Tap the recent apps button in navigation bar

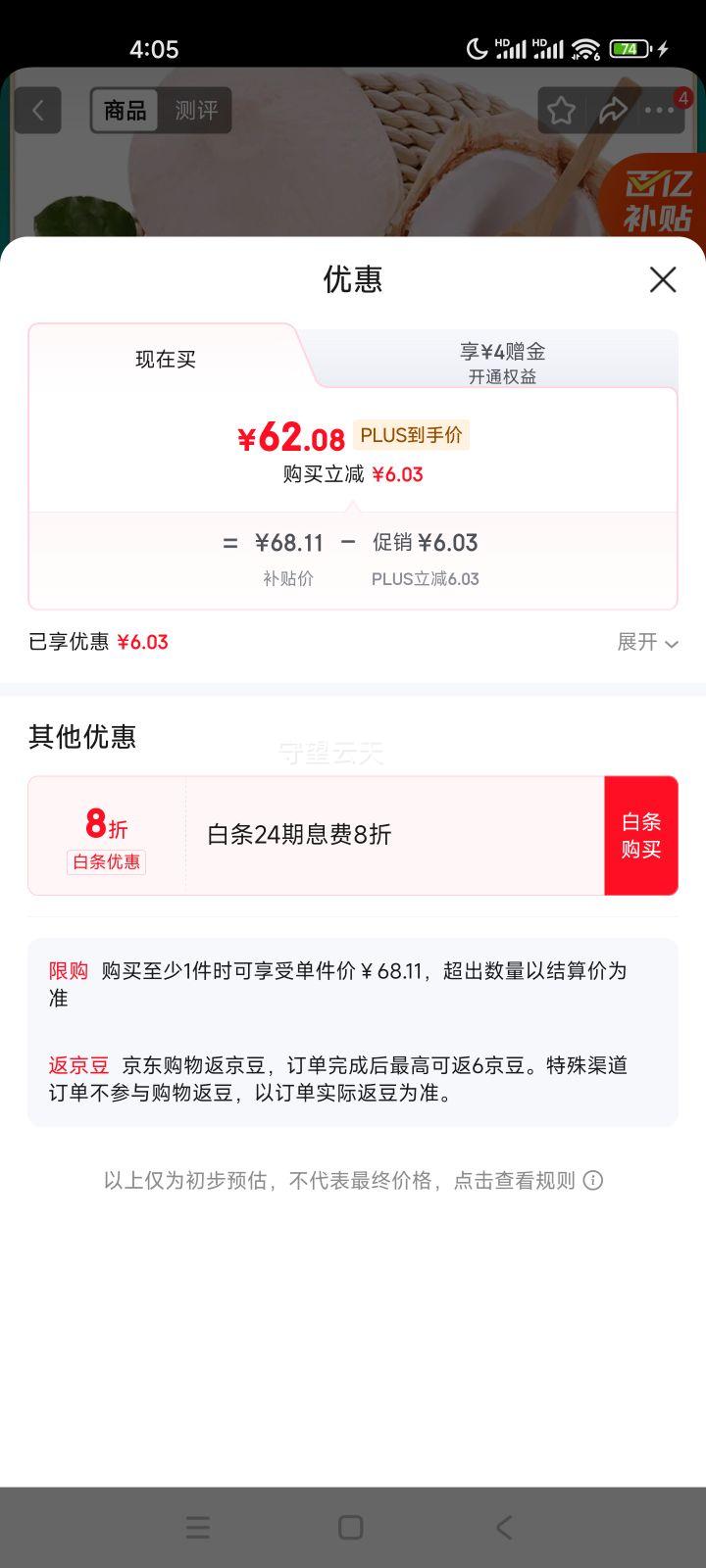pyautogui.click(x=197, y=1527)
